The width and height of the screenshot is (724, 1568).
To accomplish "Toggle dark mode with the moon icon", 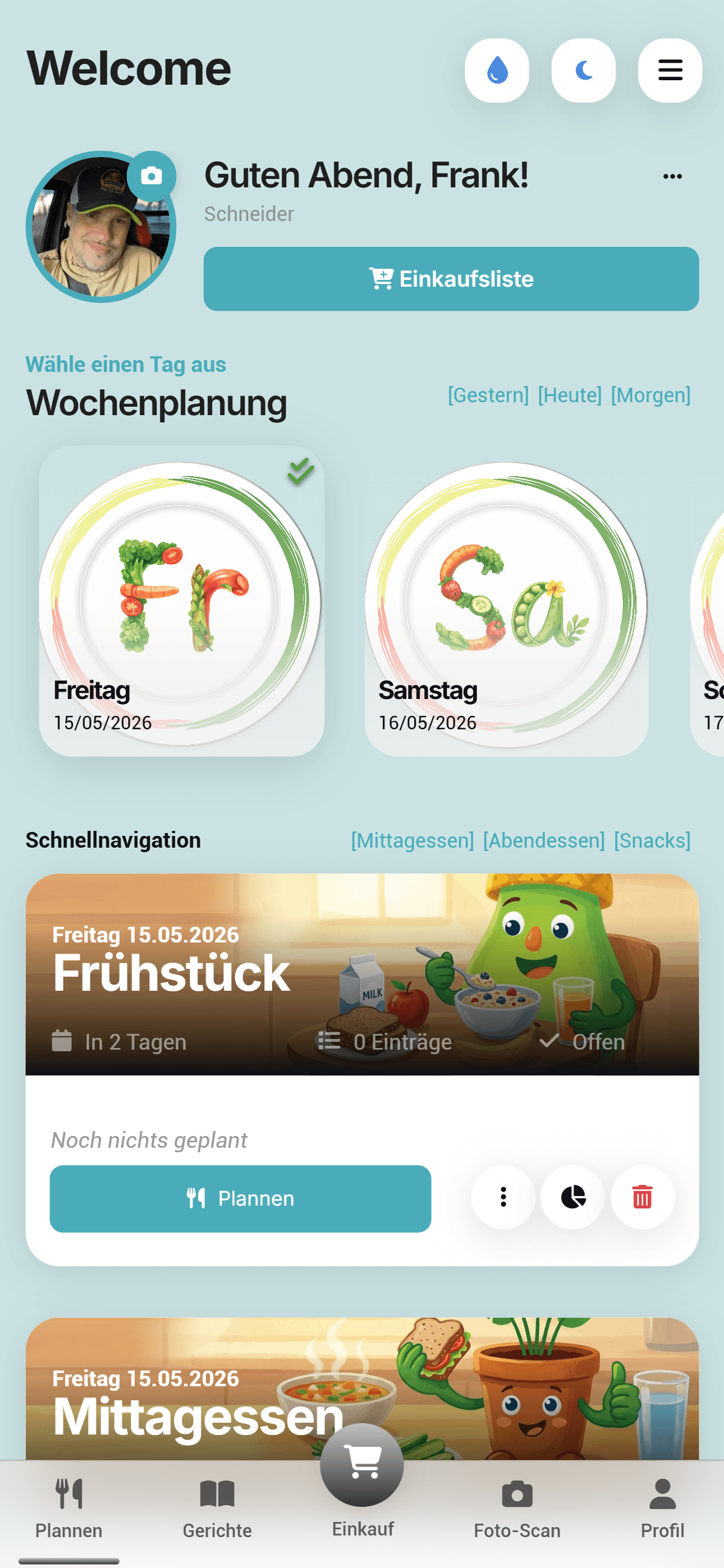I will (x=583, y=71).
